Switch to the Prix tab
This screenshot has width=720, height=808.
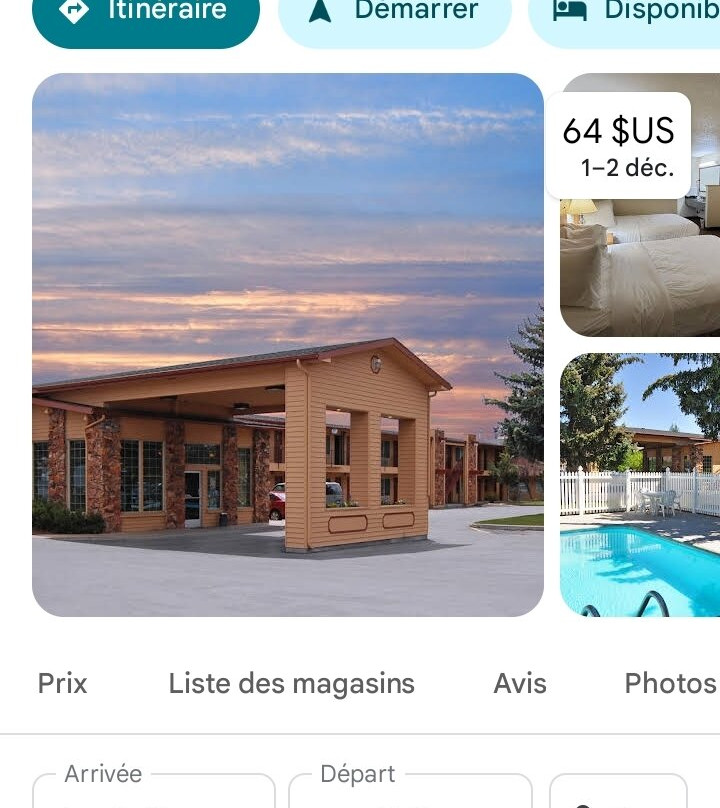click(61, 684)
